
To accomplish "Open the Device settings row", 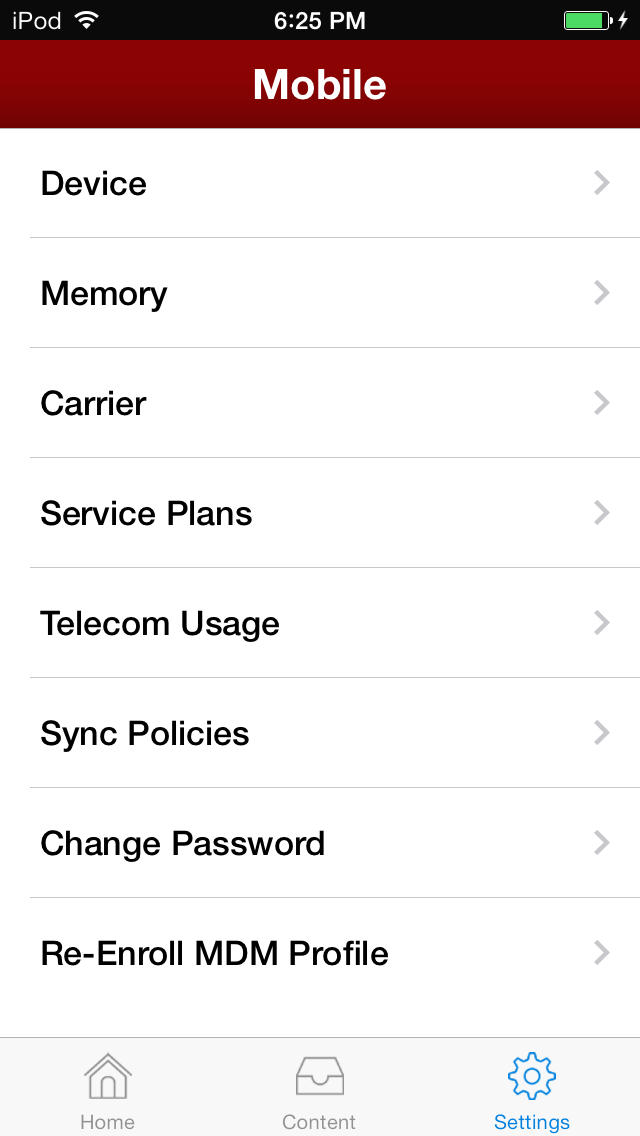I will point(320,183).
